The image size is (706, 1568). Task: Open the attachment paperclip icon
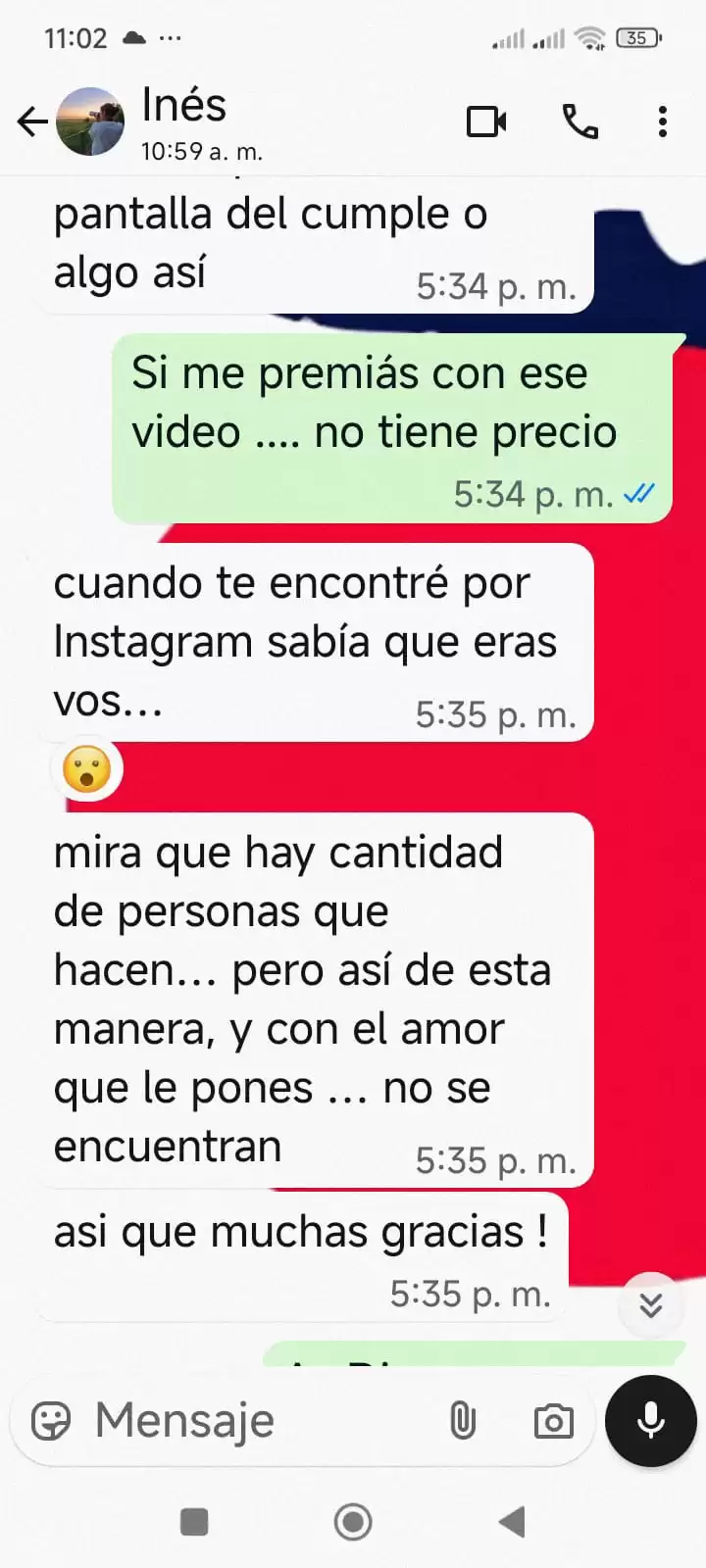[461, 1420]
